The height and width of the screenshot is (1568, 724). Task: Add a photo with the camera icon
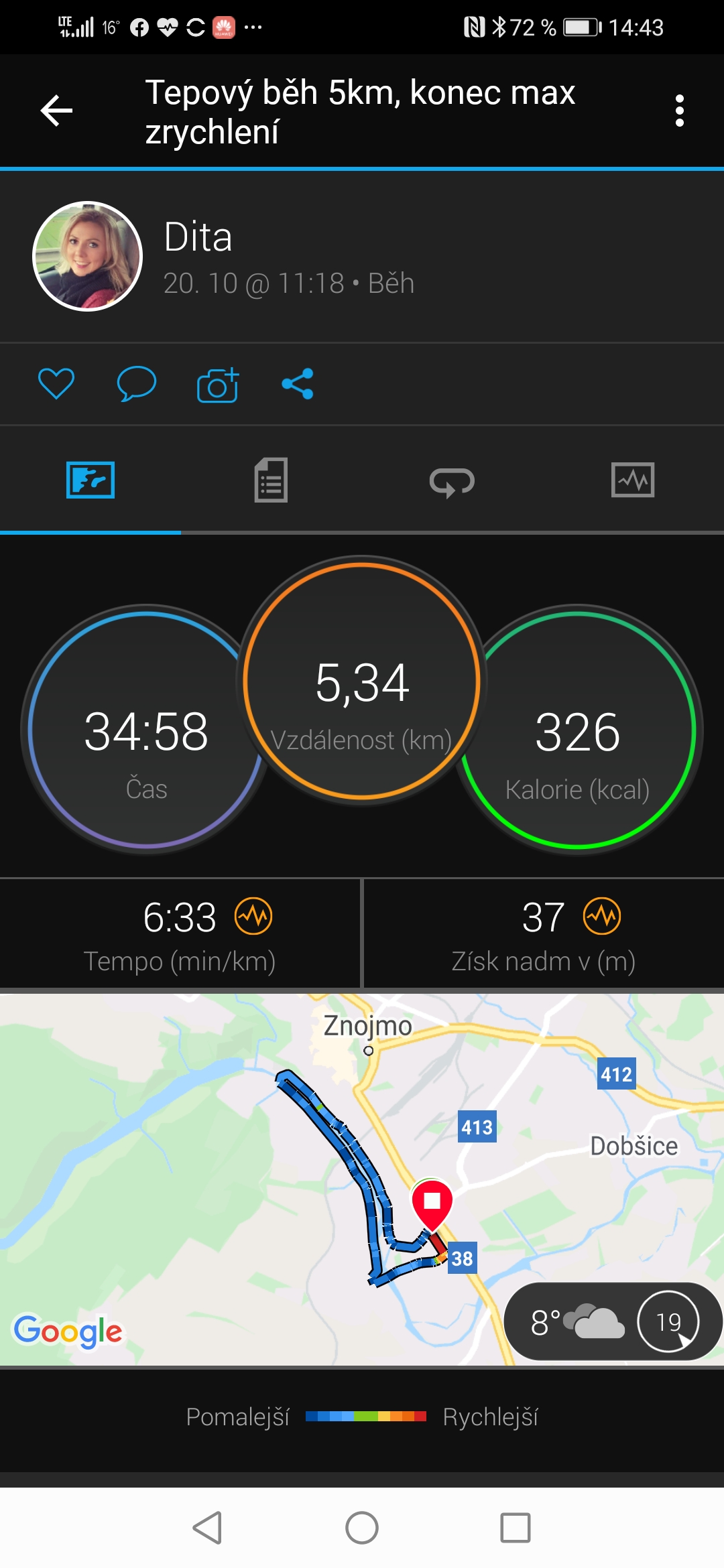218,385
